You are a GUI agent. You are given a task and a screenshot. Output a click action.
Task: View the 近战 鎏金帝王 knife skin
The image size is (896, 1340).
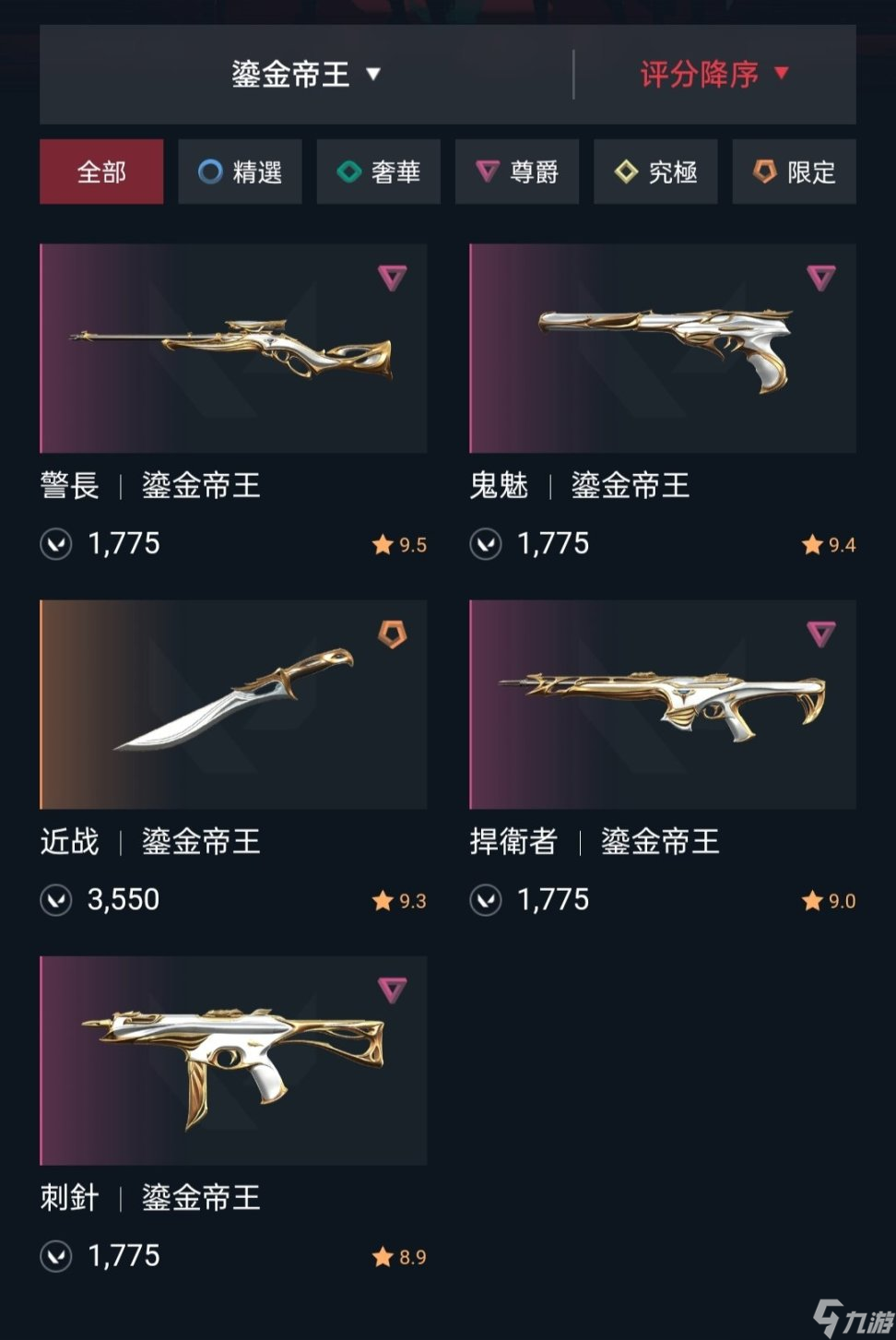coord(233,705)
